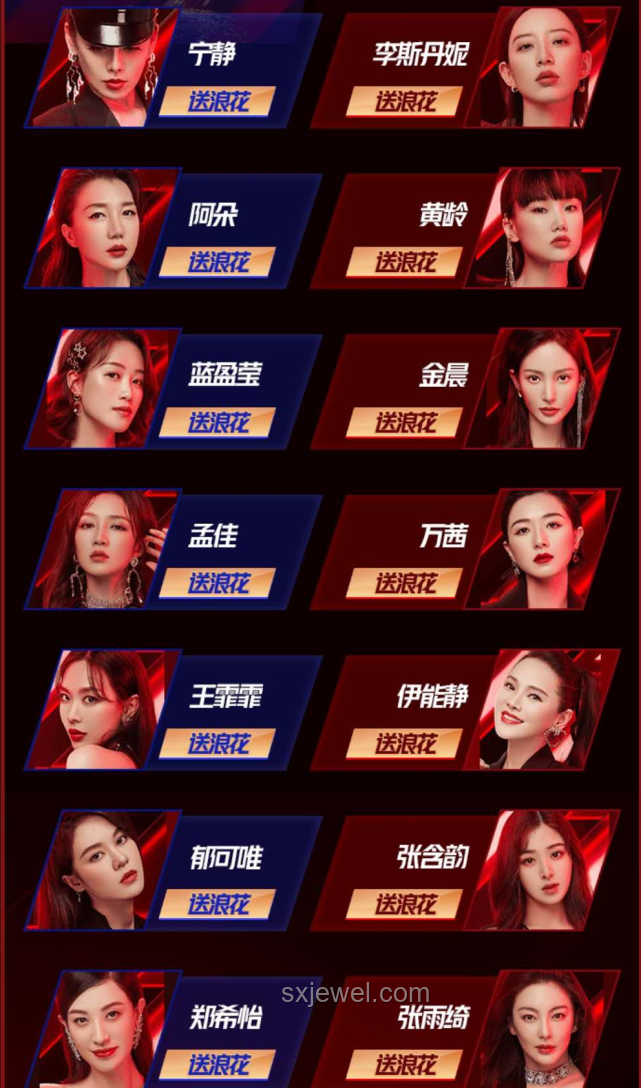Viewport: 641px width, 1088px height.
Task: Vote for 阿朵 with 送浪花
Action: (217, 262)
